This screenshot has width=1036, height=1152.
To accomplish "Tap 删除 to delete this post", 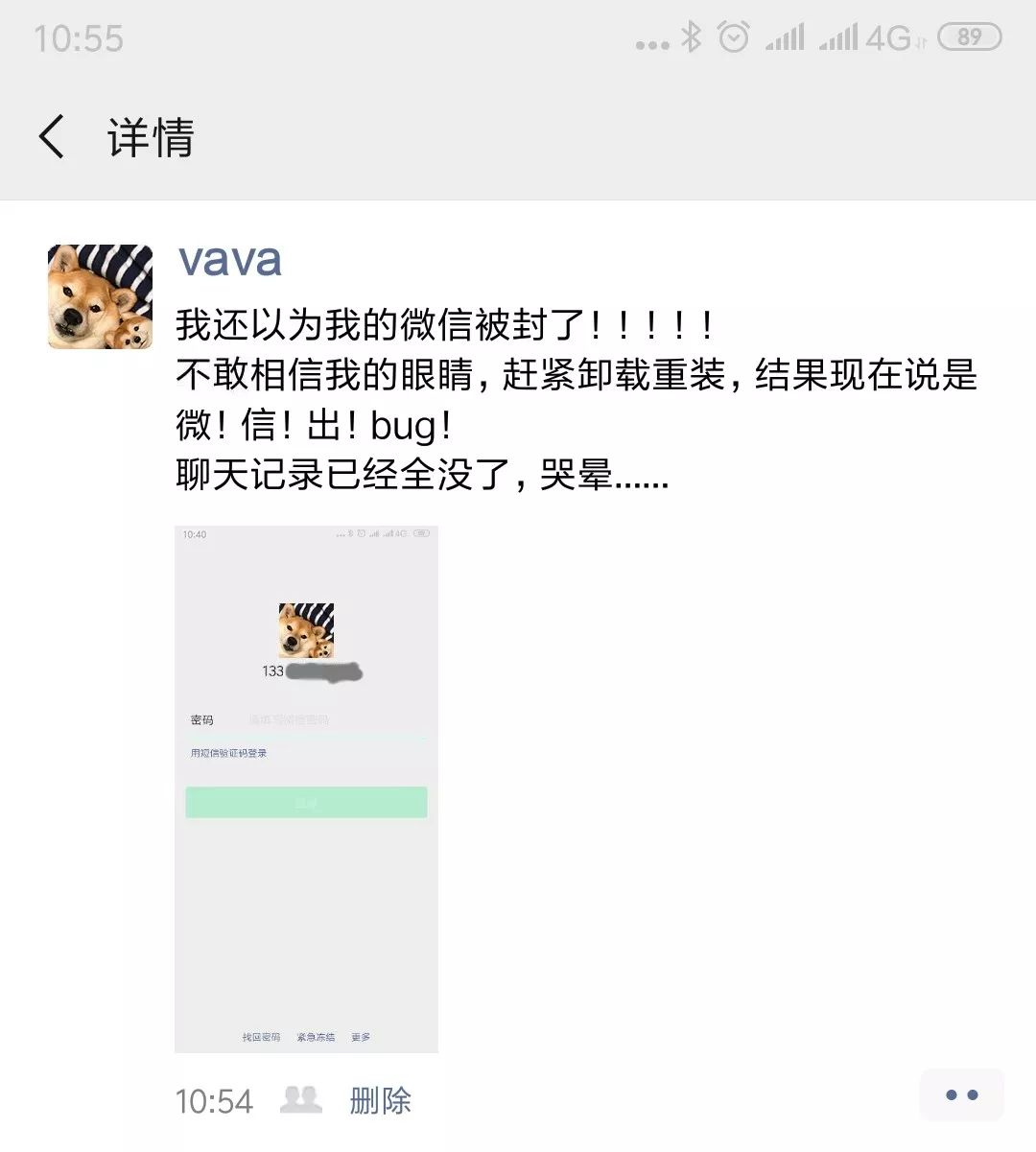I will 380,1099.
